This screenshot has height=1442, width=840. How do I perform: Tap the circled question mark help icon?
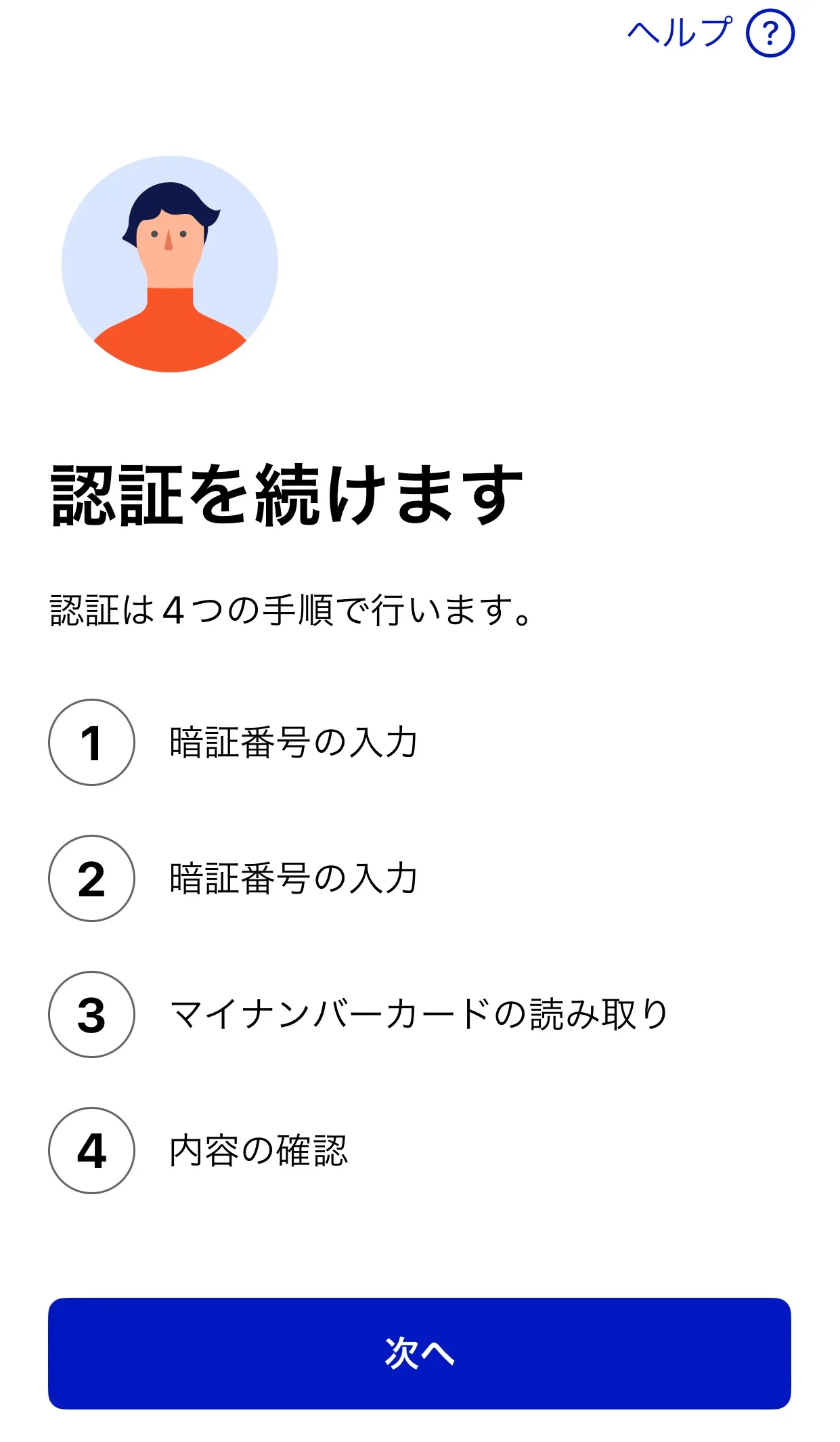click(x=772, y=32)
